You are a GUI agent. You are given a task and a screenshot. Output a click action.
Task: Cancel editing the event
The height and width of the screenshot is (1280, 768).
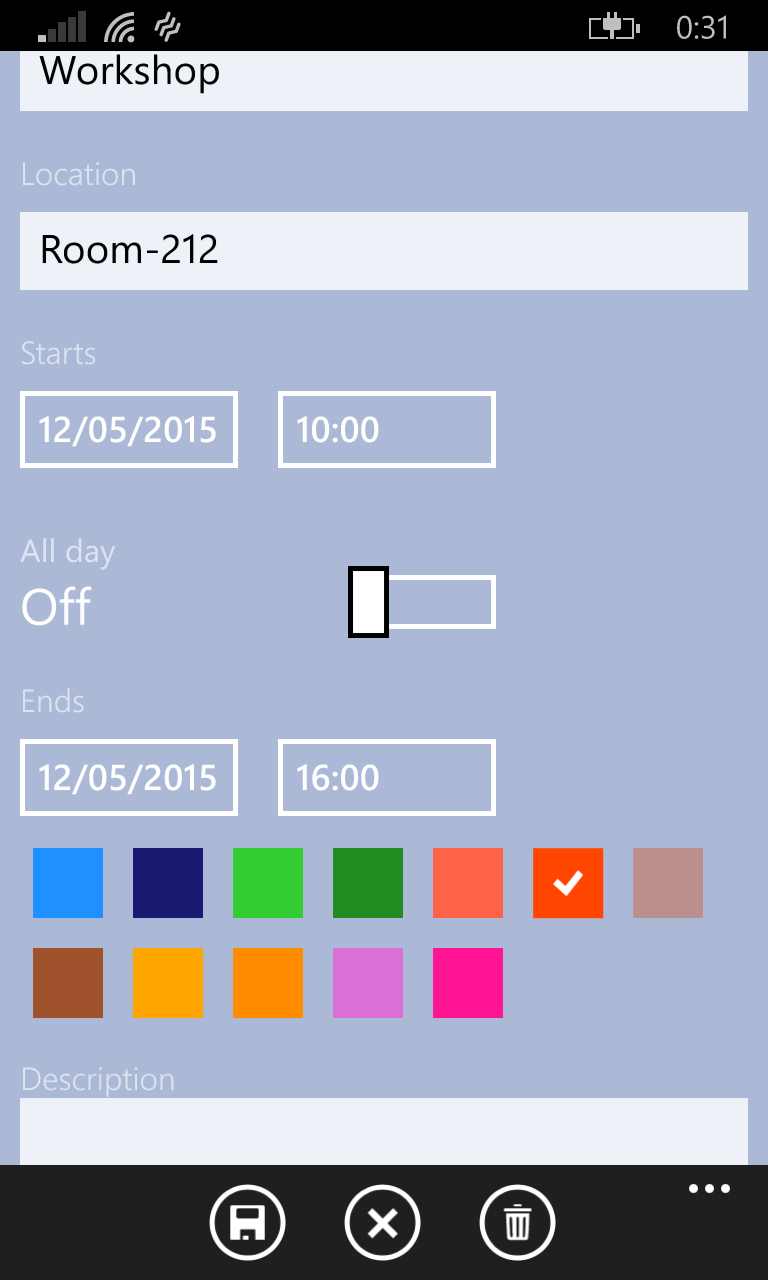382,1221
